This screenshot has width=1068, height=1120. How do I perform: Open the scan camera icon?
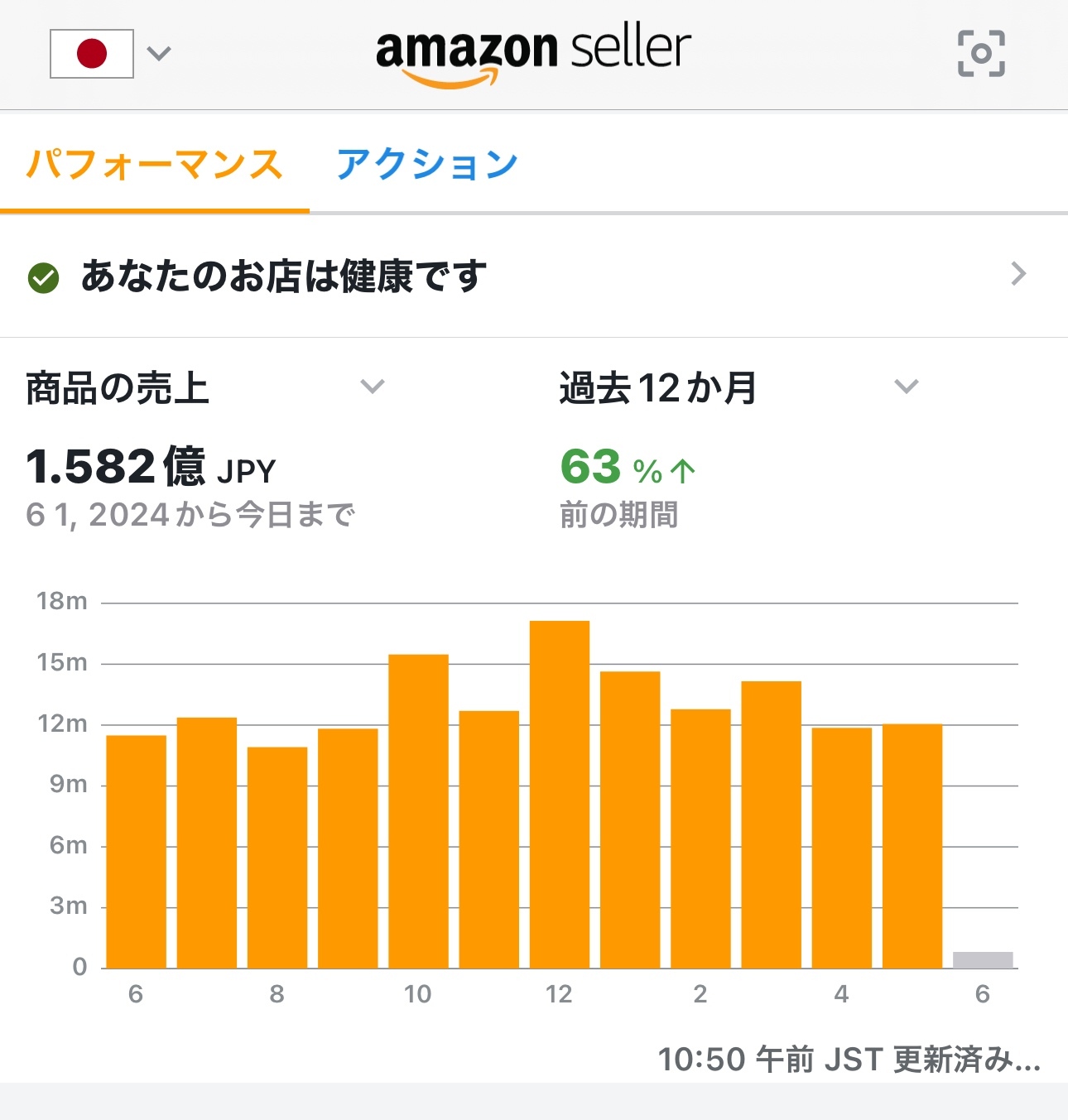[x=981, y=54]
